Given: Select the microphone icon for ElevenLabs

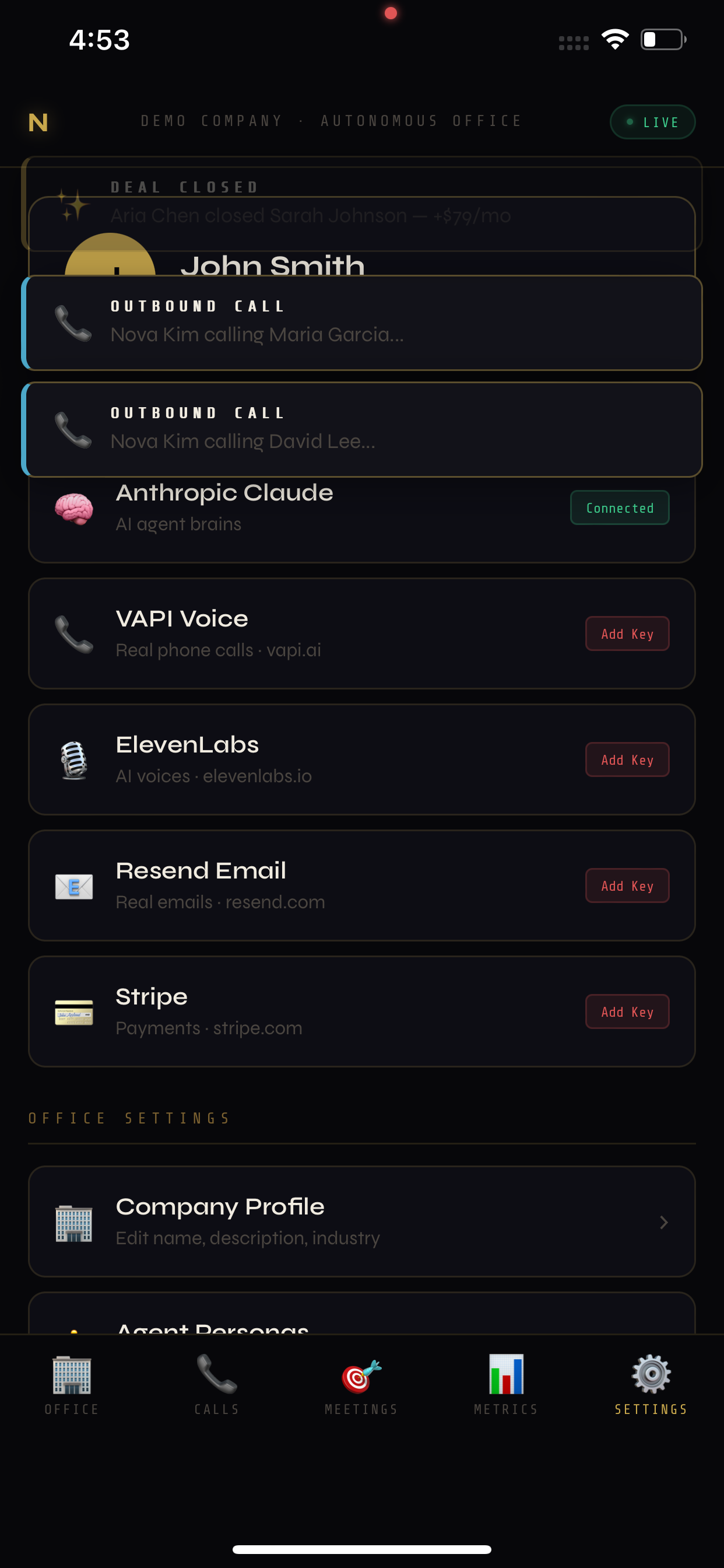Looking at the screenshot, I should click(73, 759).
